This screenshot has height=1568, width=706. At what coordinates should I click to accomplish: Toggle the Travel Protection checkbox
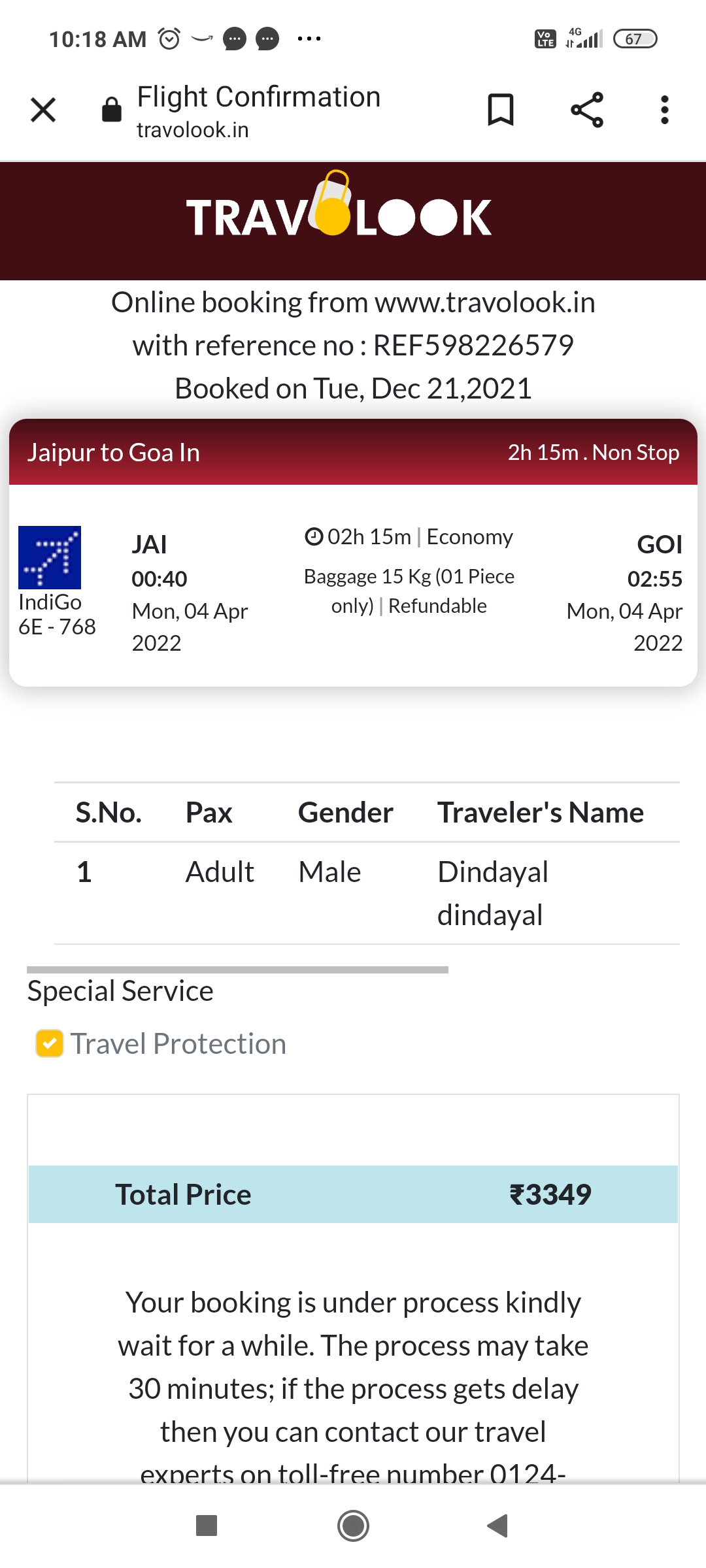[x=50, y=1043]
